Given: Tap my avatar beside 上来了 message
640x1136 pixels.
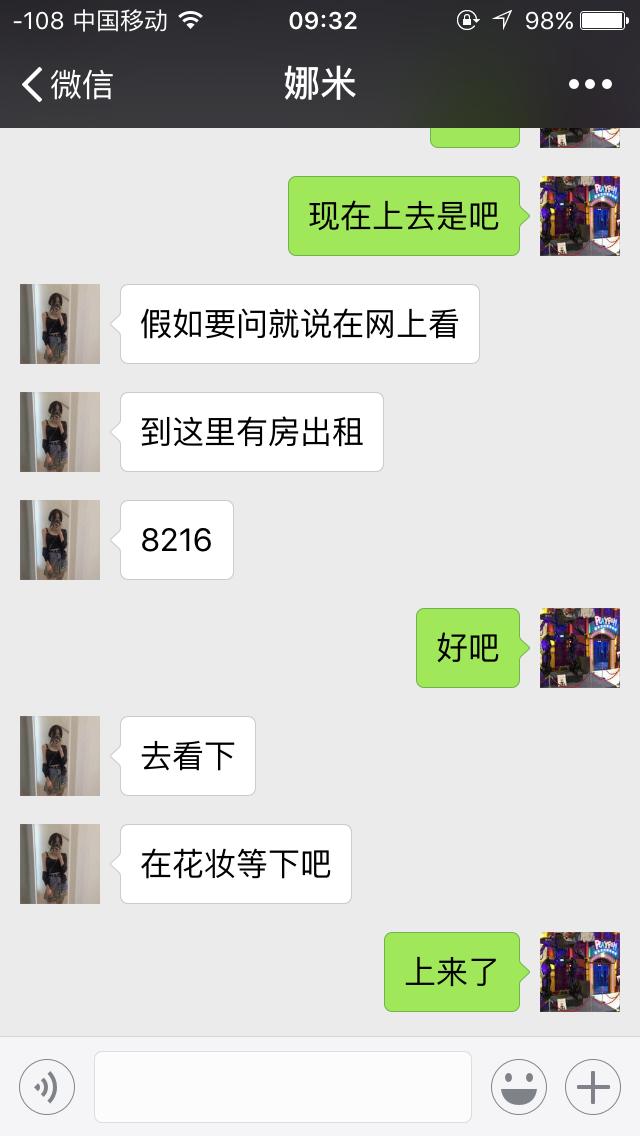Looking at the screenshot, I should [x=580, y=972].
